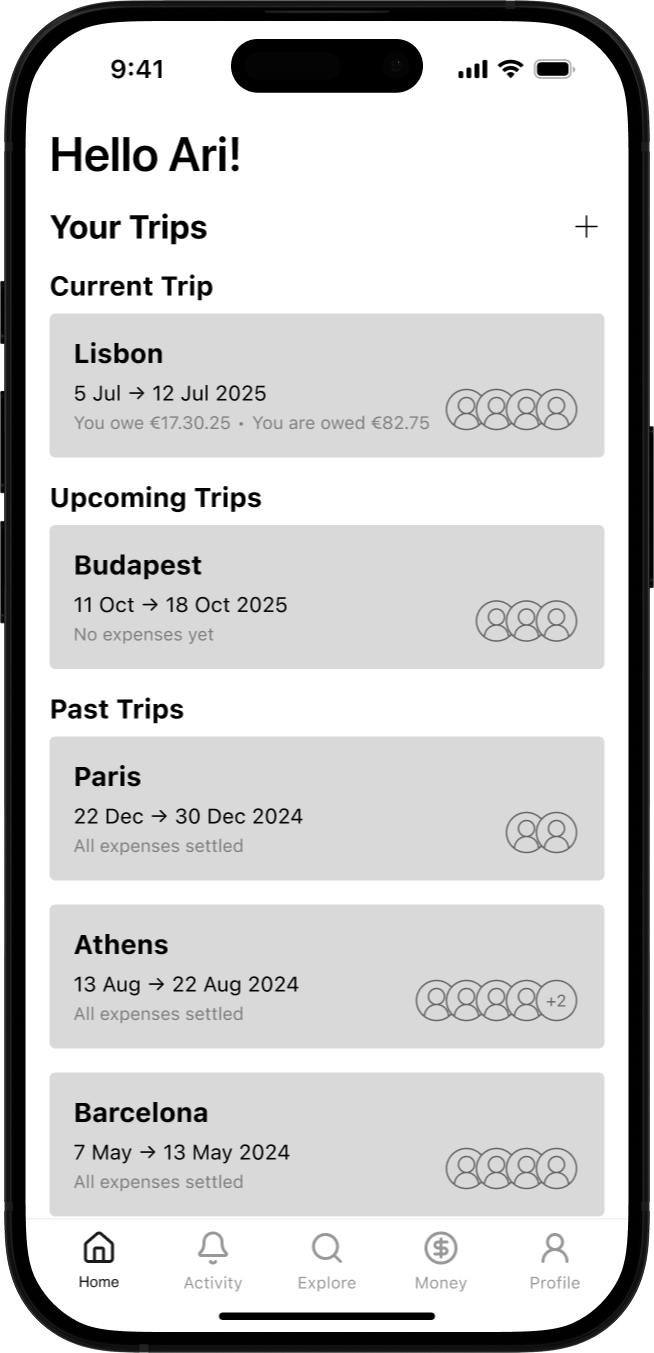View the Barcelona trip details
The width and height of the screenshot is (654, 1353).
point(326,1143)
